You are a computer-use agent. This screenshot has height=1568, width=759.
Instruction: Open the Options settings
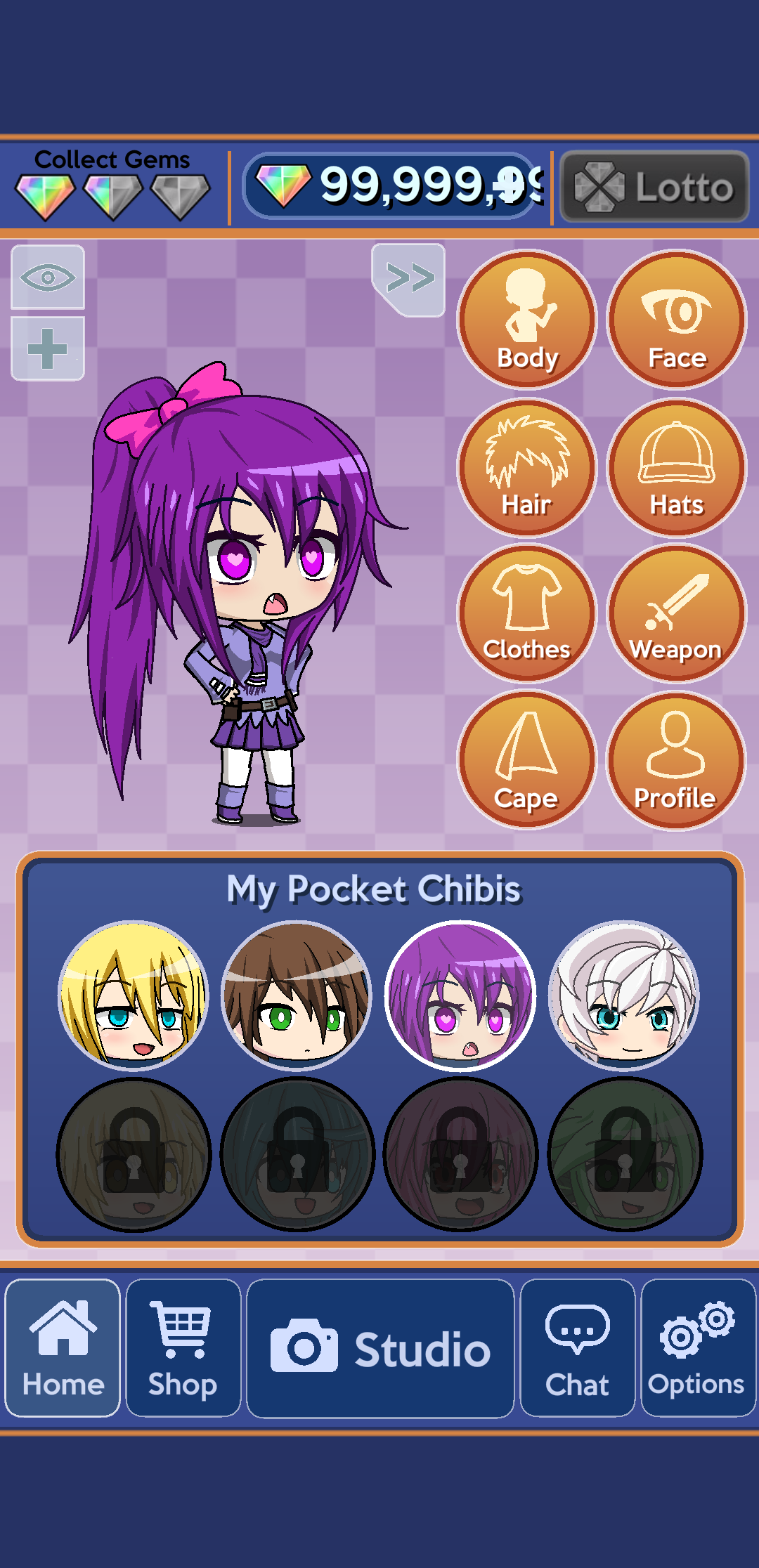(697, 1347)
